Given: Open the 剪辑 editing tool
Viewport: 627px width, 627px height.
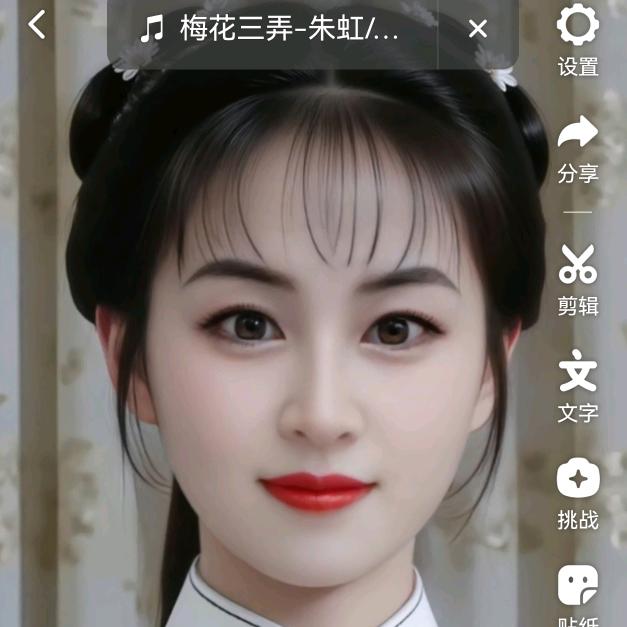Looking at the screenshot, I should coord(578,278).
